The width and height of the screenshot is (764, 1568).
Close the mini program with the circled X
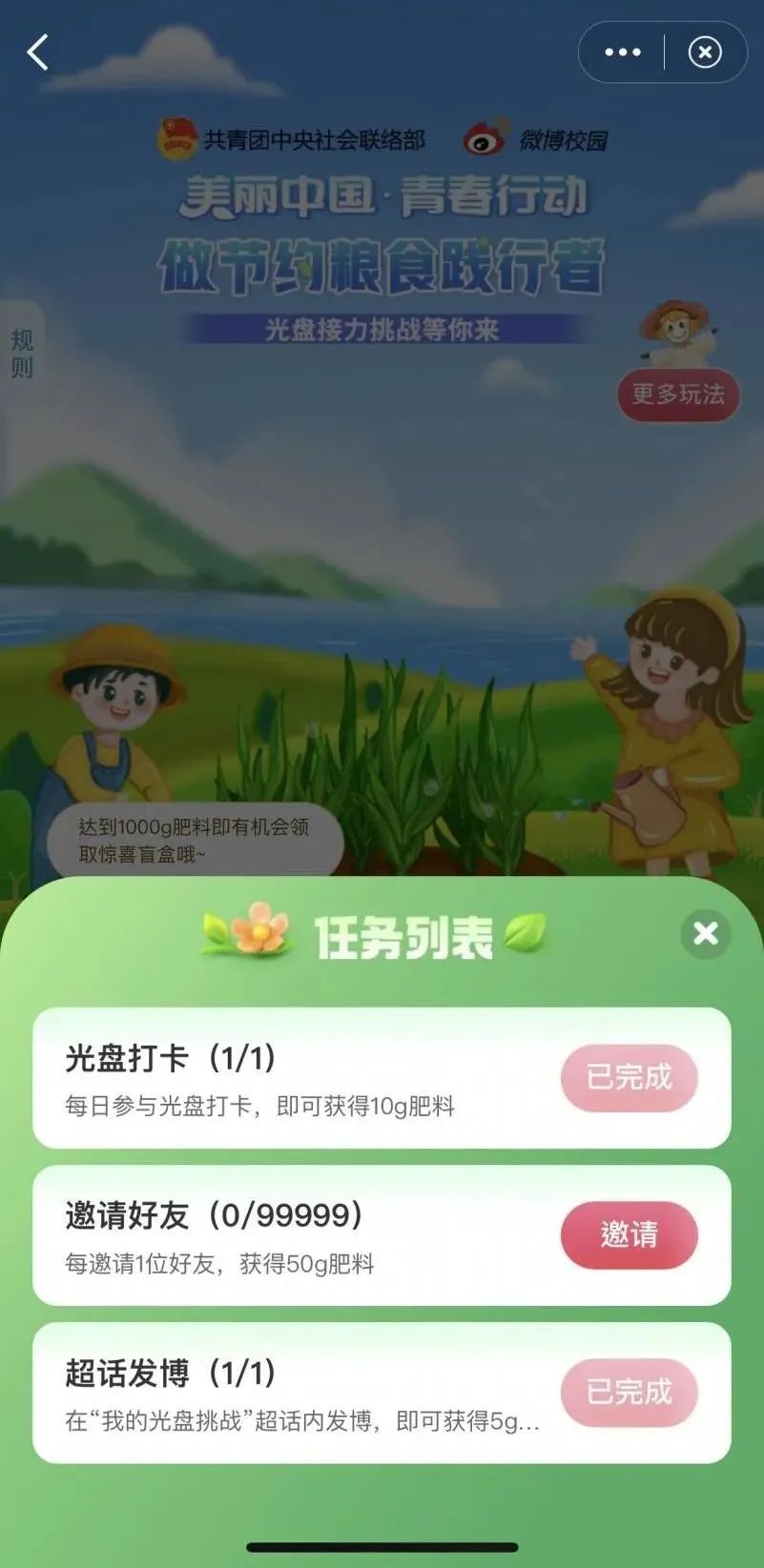click(705, 52)
